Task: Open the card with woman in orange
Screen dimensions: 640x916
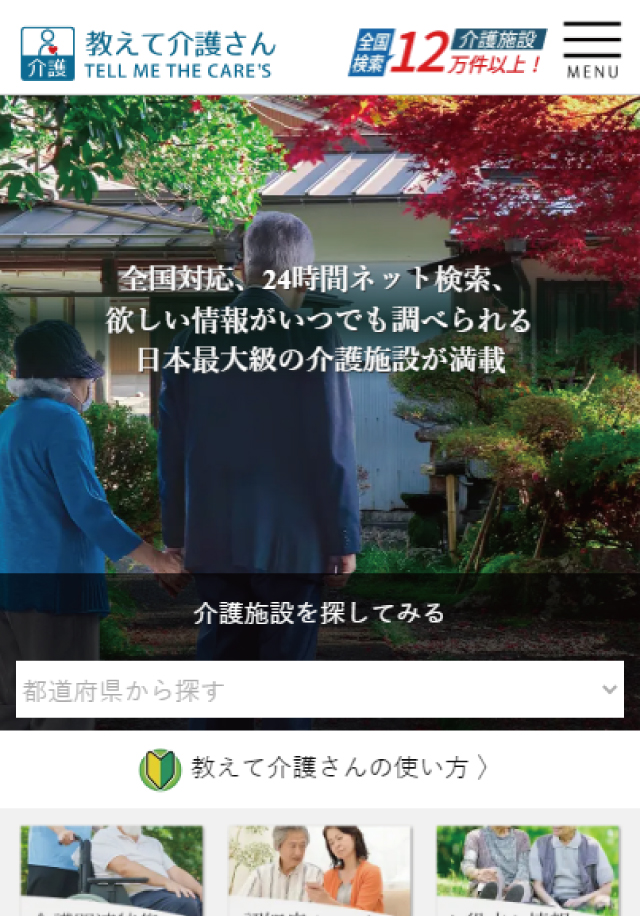Action: (320, 868)
